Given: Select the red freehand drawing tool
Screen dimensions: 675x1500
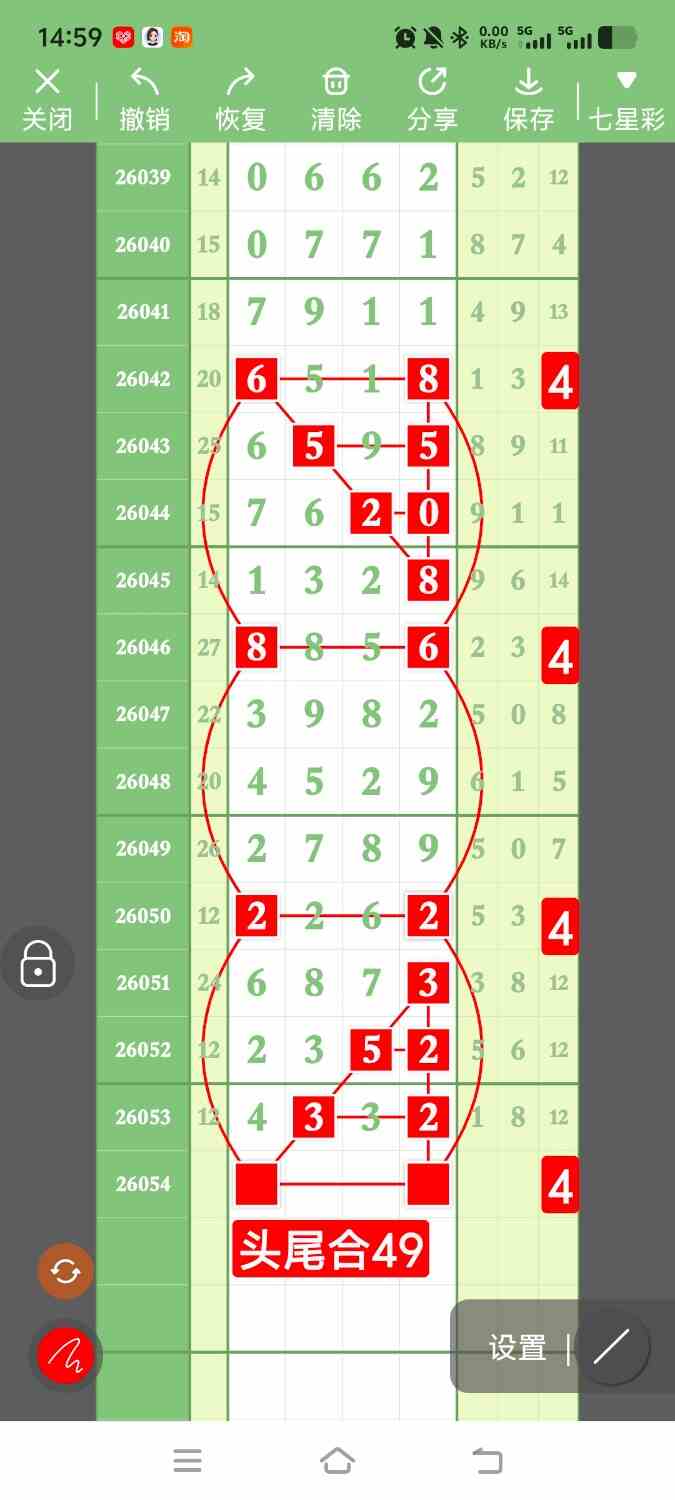Looking at the screenshot, I should pos(65,1356).
